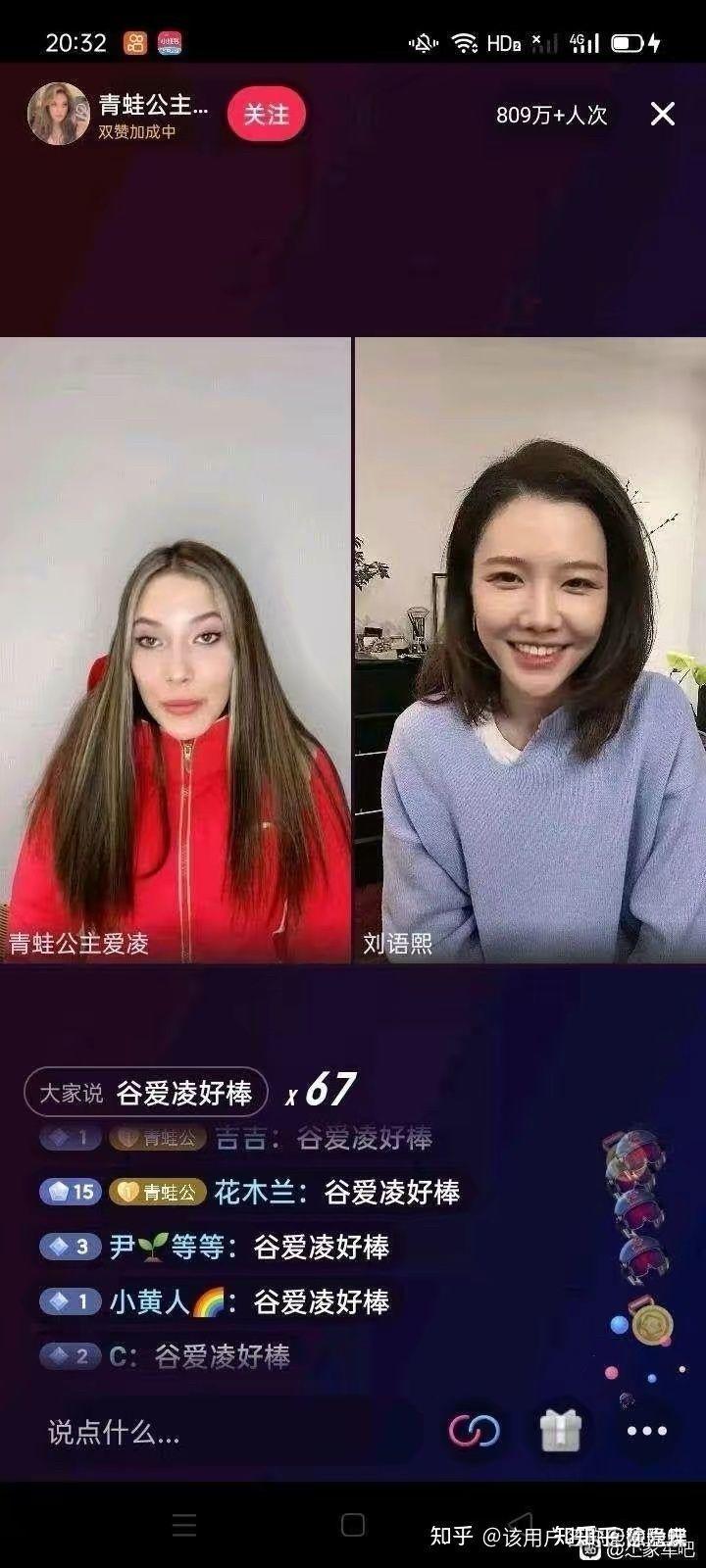This screenshot has width=706, height=1568.
Task: Open the more options menu
Action: 647,1432
